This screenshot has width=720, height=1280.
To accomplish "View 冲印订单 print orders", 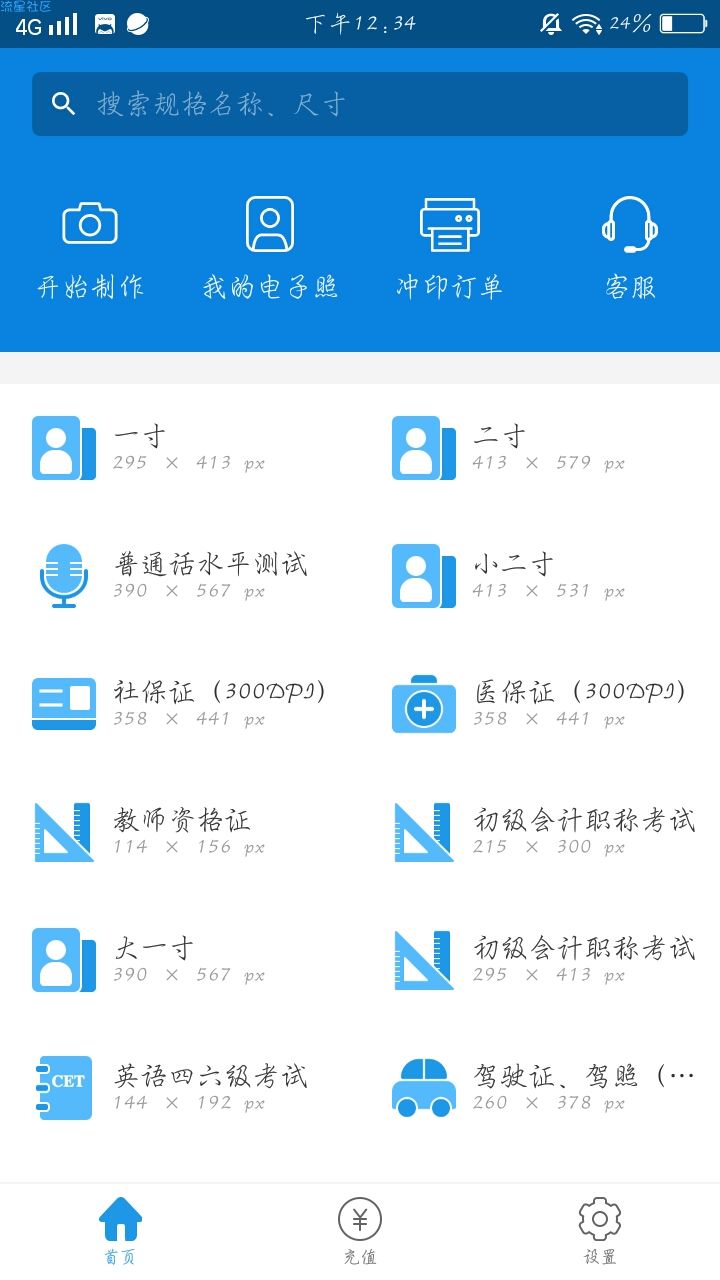I will click(449, 248).
